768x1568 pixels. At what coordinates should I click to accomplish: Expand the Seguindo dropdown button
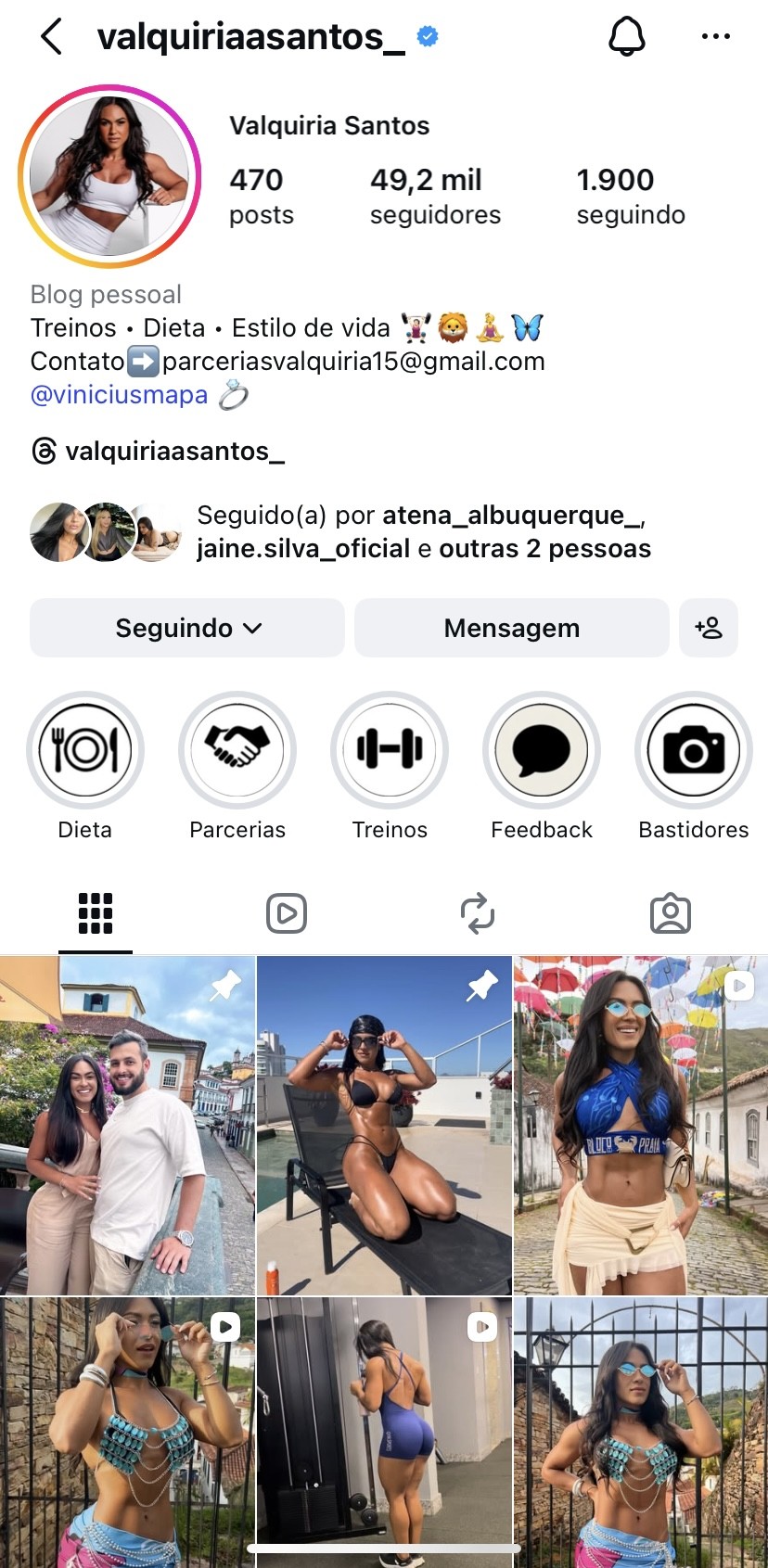187,628
